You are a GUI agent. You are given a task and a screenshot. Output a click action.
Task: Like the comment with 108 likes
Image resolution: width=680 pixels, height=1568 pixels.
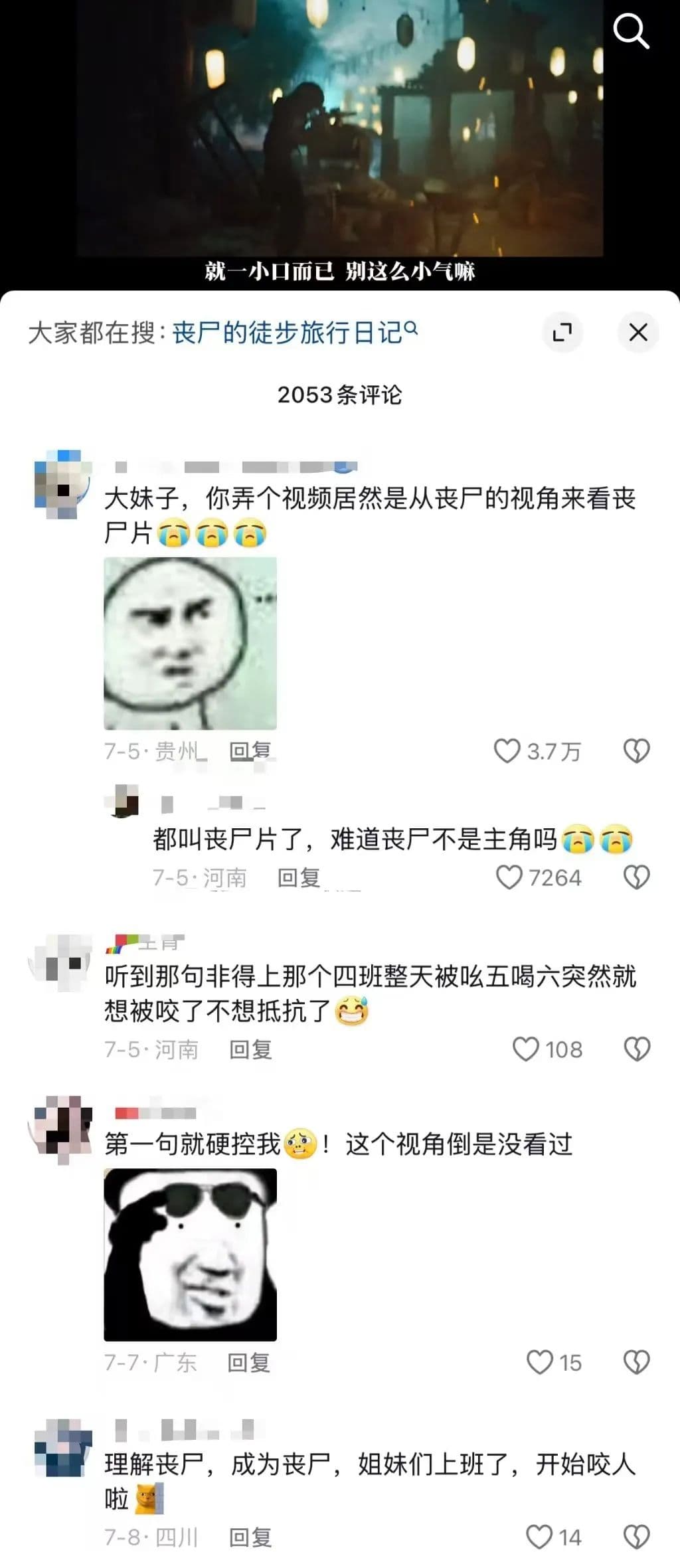click(526, 1049)
